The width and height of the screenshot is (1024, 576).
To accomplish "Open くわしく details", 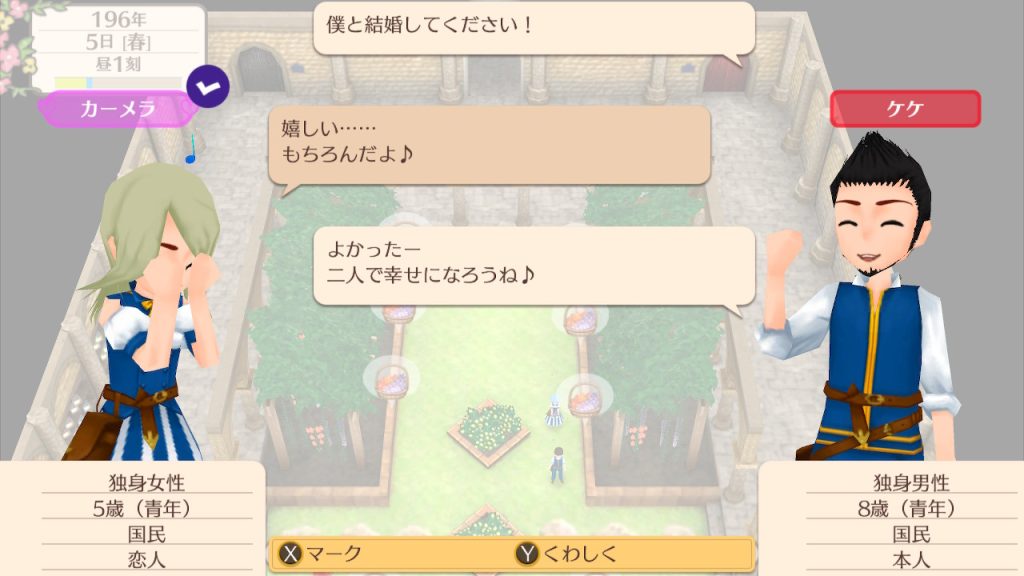I will pos(568,553).
